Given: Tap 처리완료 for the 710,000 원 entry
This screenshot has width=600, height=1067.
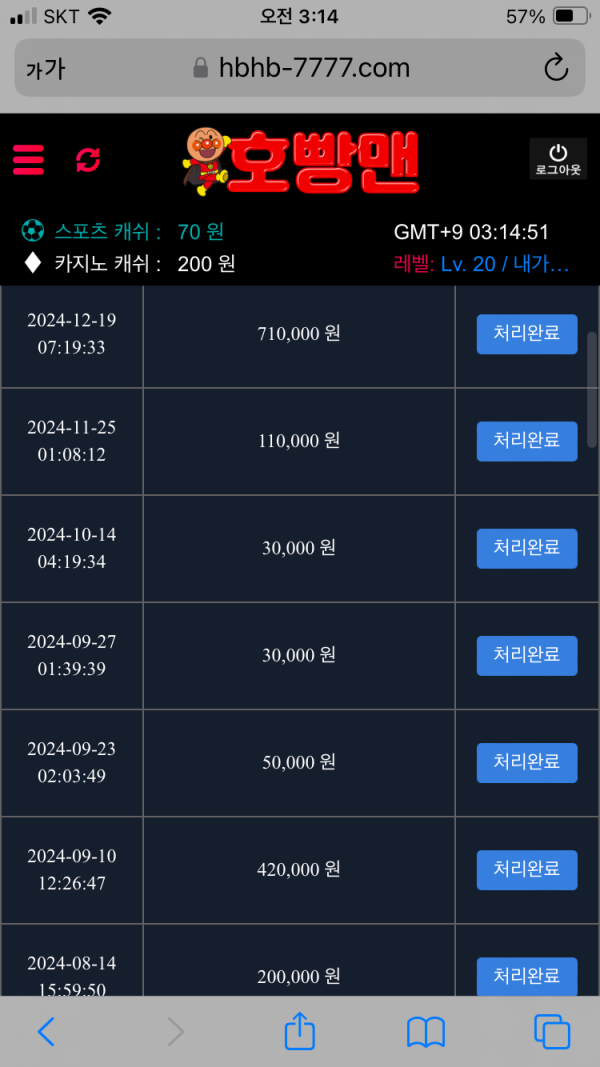Looking at the screenshot, I should 527,333.
